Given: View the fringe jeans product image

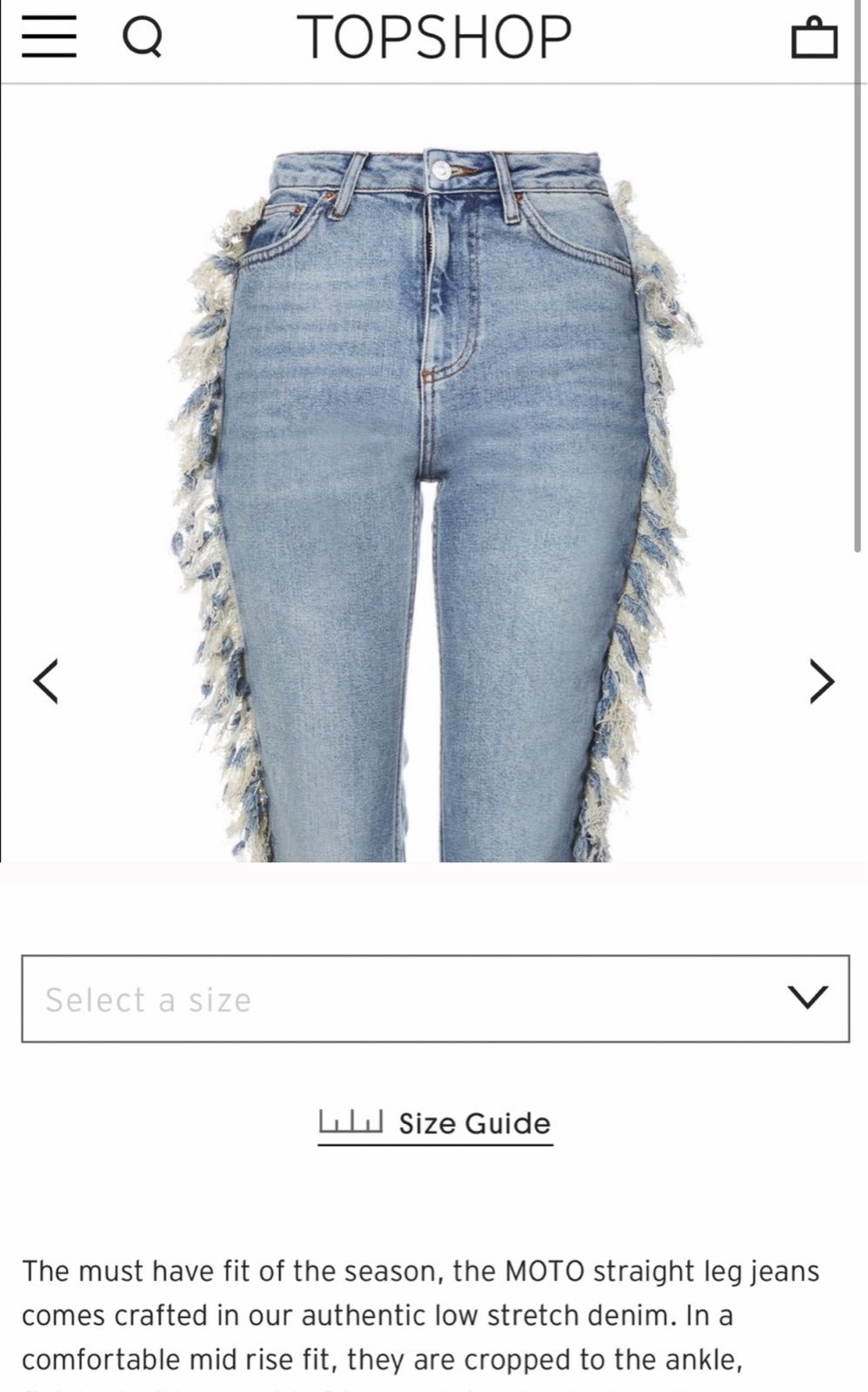Looking at the screenshot, I should coord(433,505).
